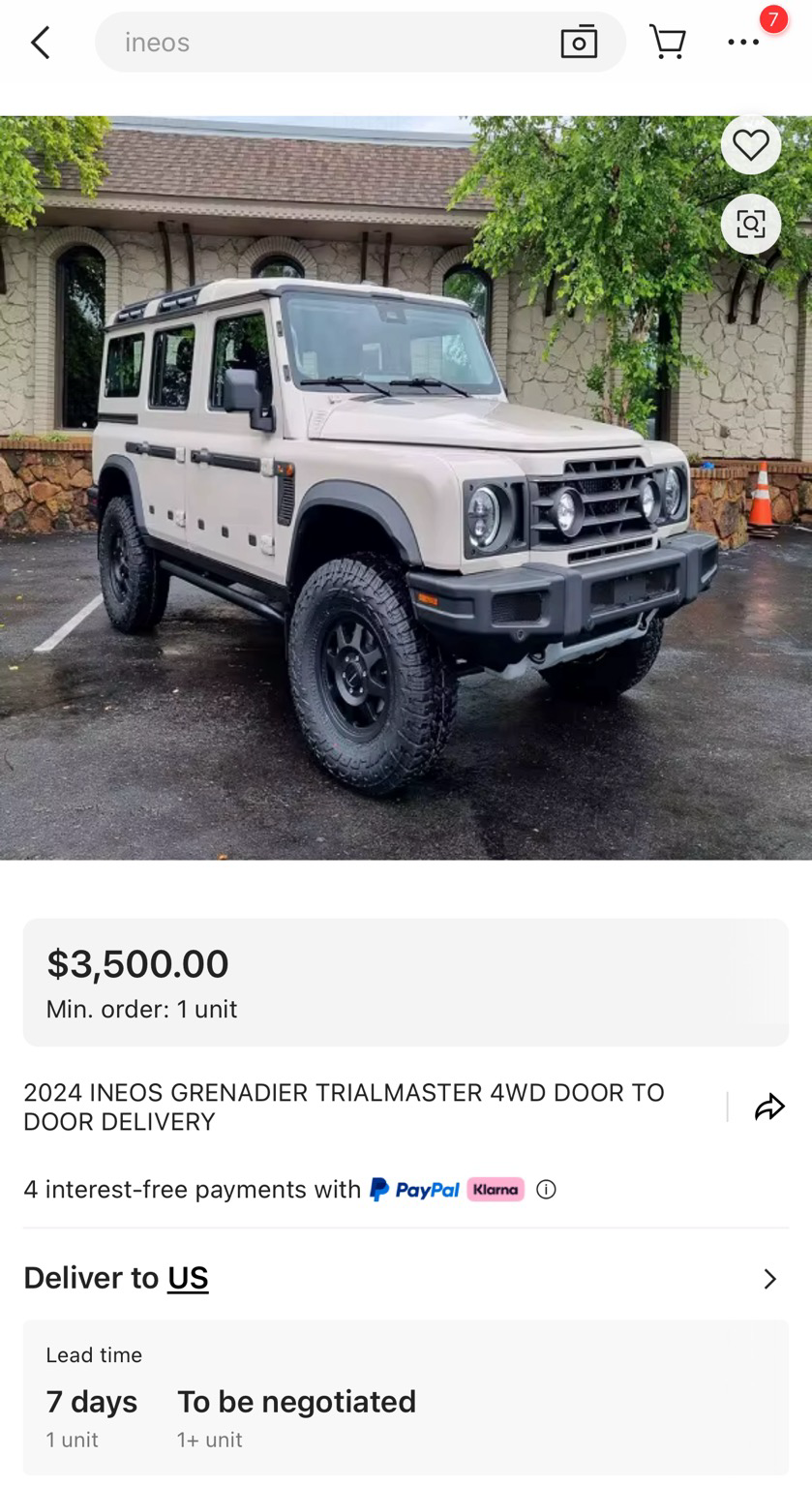The height and width of the screenshot is (1487, 812).
Task: Open the Ineos Grenadier product photo
Action: (406, 488)
